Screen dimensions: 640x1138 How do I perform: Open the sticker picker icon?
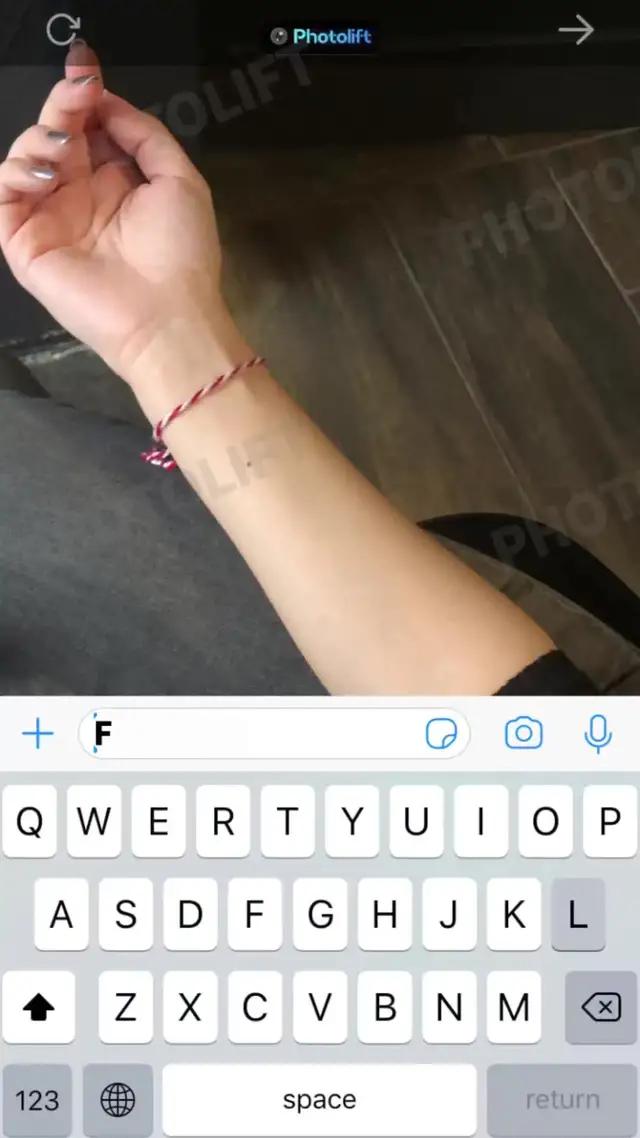click(441, 734)
